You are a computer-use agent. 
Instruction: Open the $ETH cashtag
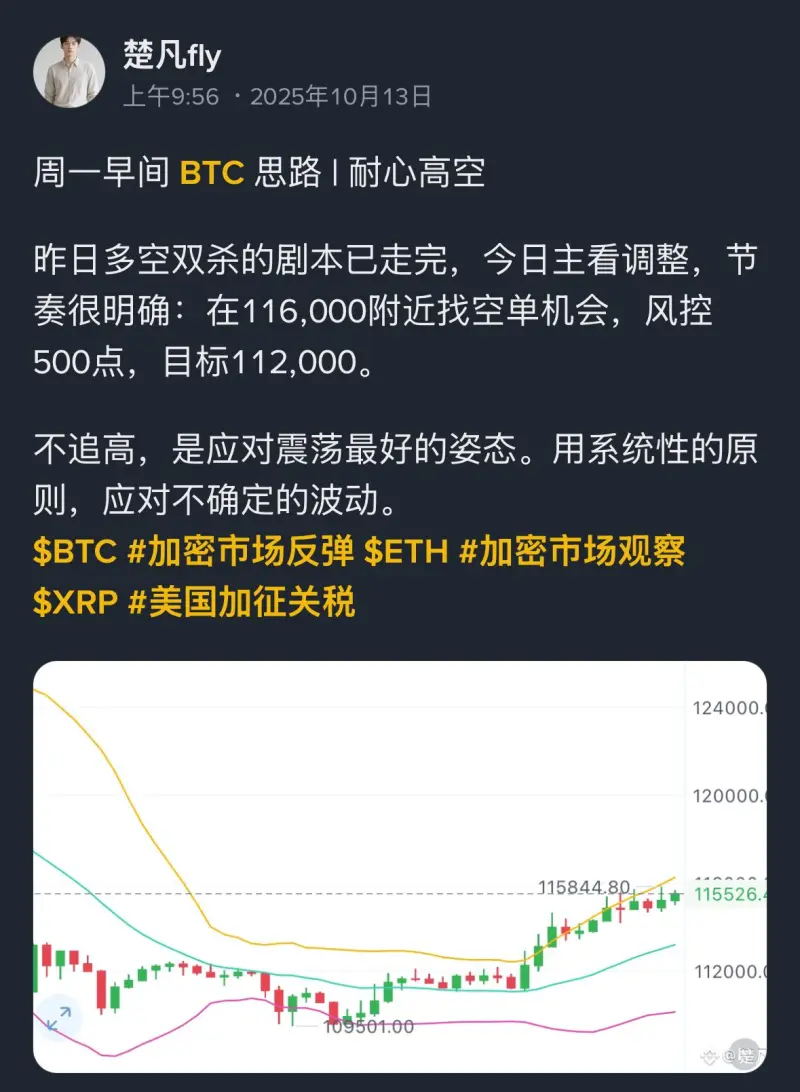pos(406,551)
